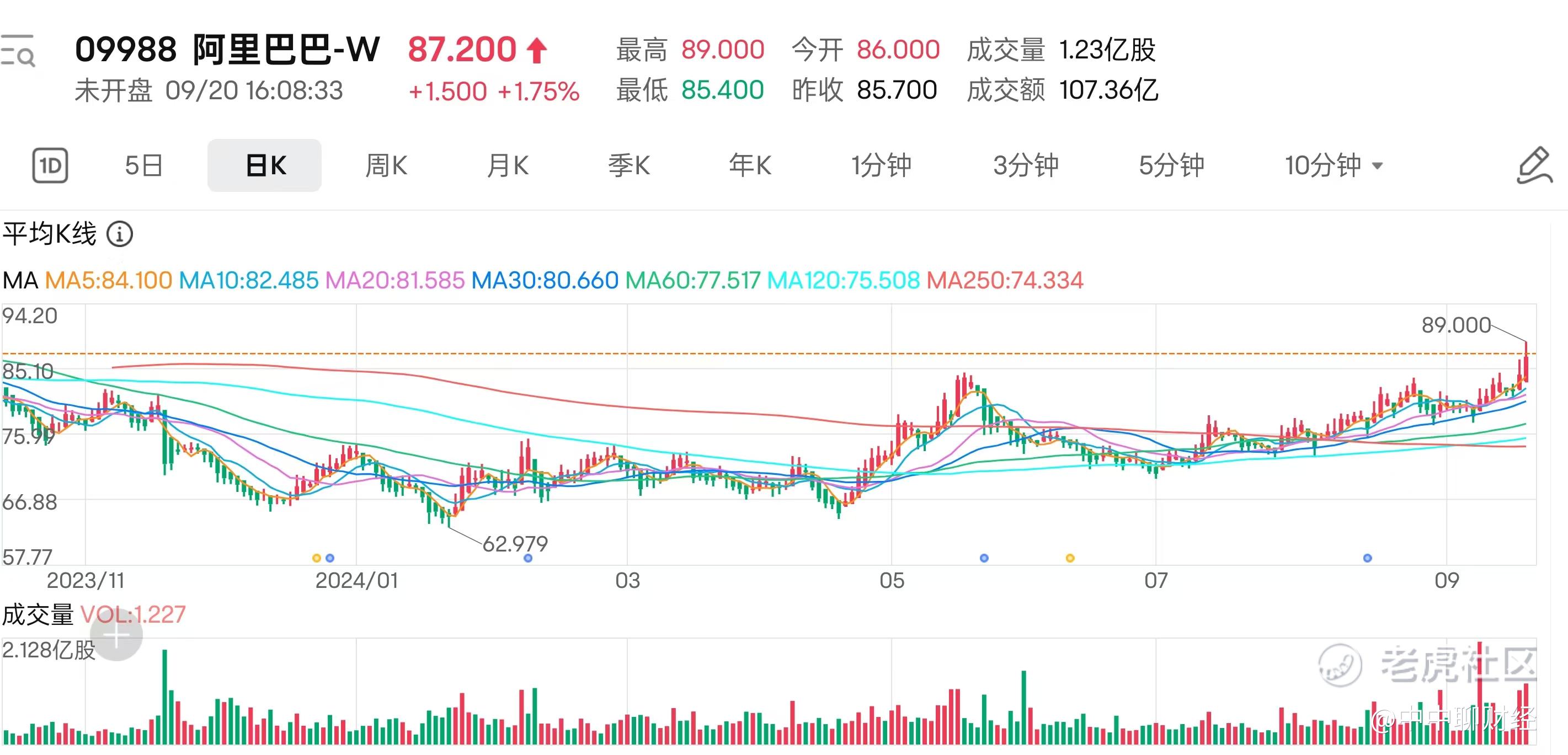Tap the round plus button by 成交量
1568x755 pixels.
click(x=117, y=635)
